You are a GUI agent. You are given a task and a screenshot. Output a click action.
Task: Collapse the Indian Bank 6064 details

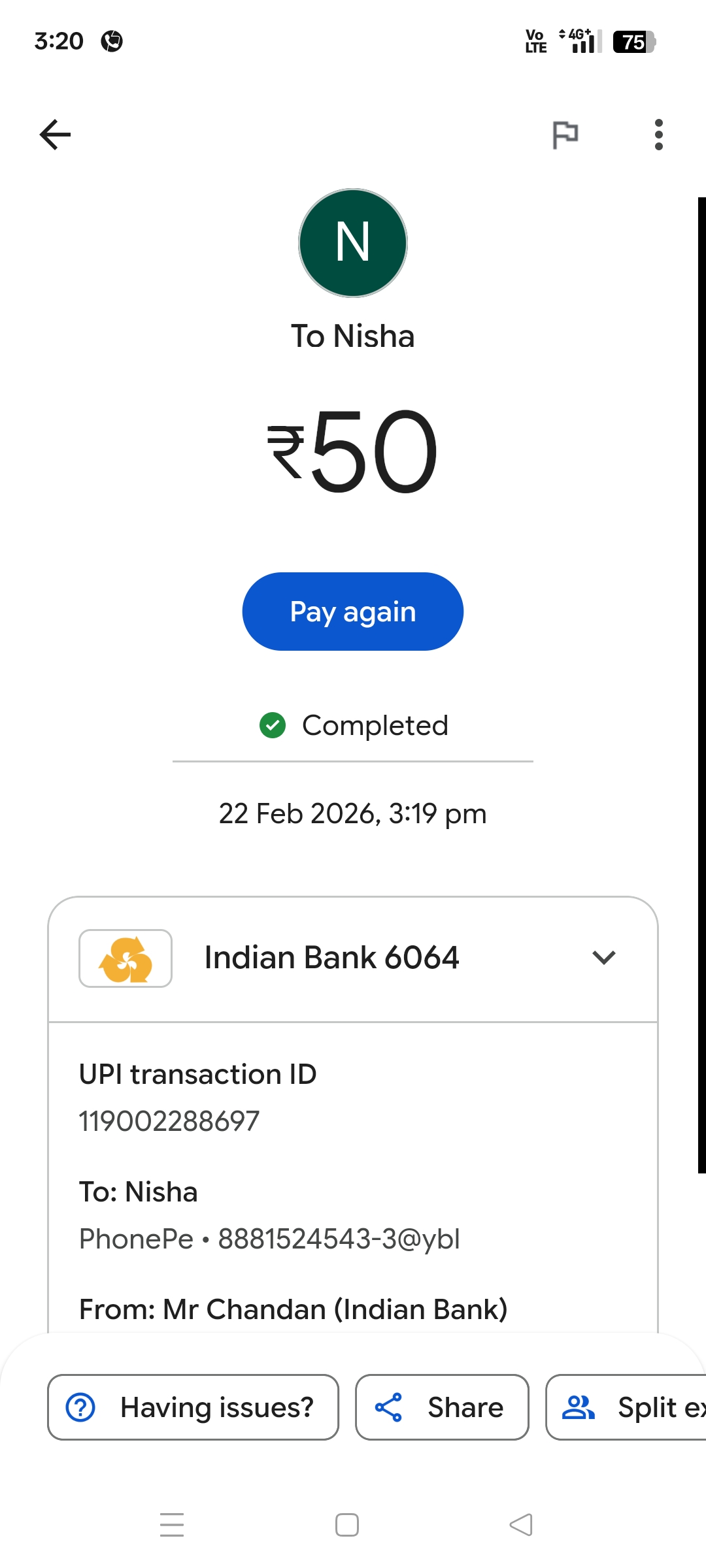coord(603,958)
